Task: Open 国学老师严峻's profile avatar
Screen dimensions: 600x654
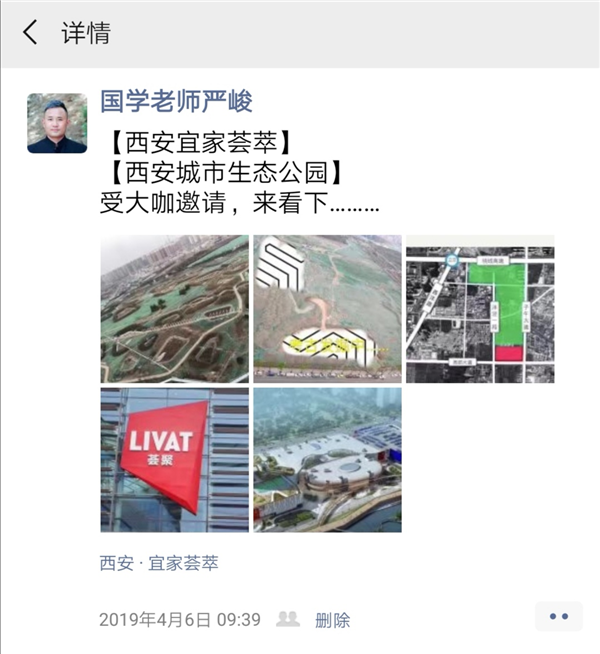Action: 56,123
